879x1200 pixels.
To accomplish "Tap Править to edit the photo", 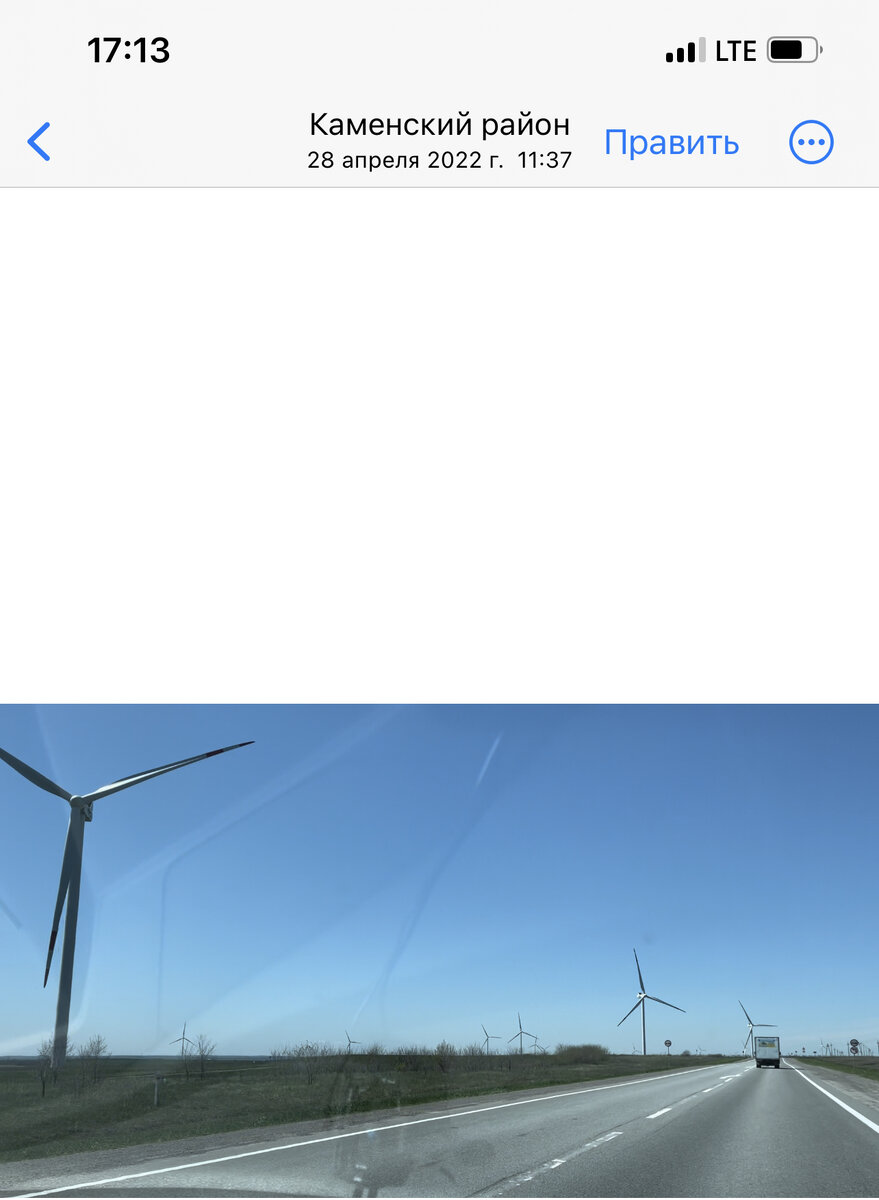I will click(x=671, y=143).
